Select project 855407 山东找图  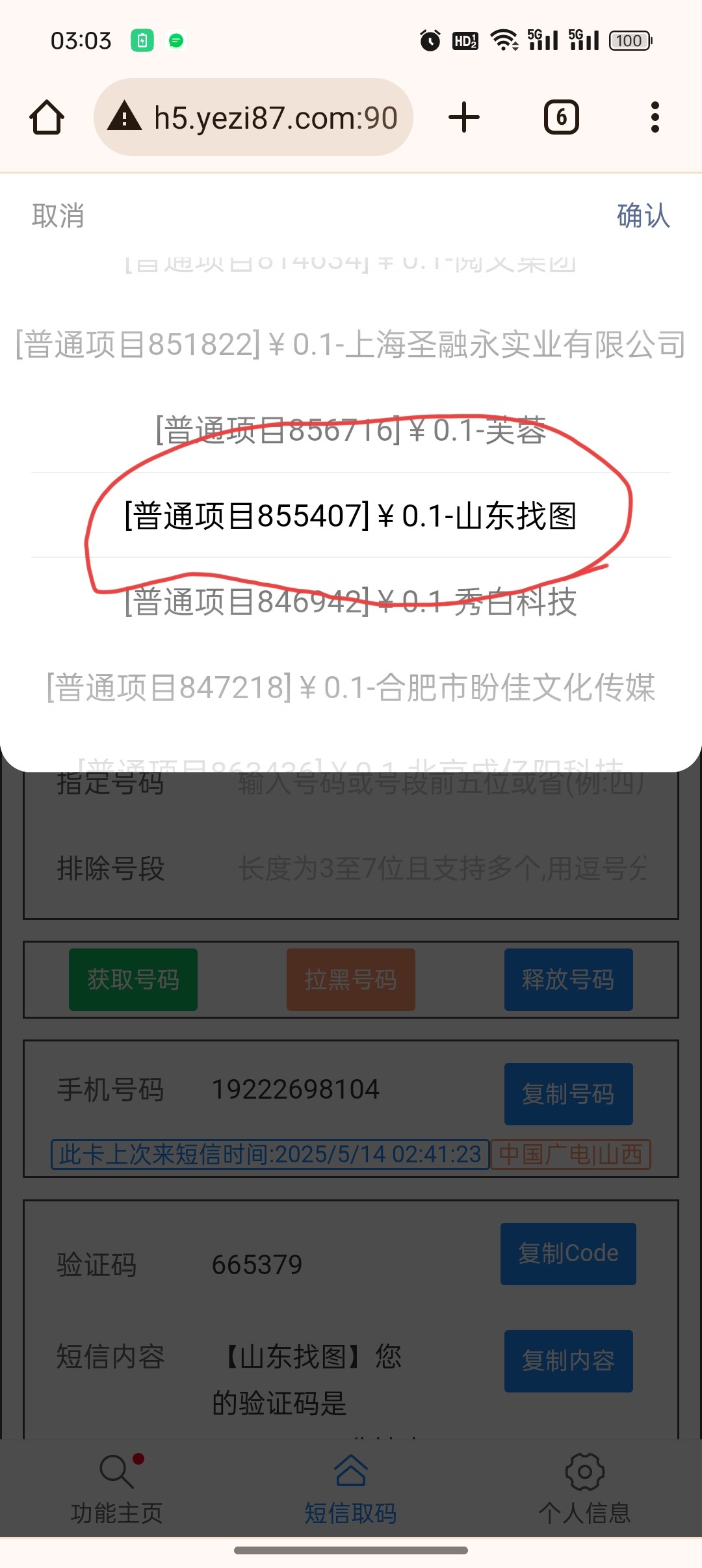pos(351,516)
